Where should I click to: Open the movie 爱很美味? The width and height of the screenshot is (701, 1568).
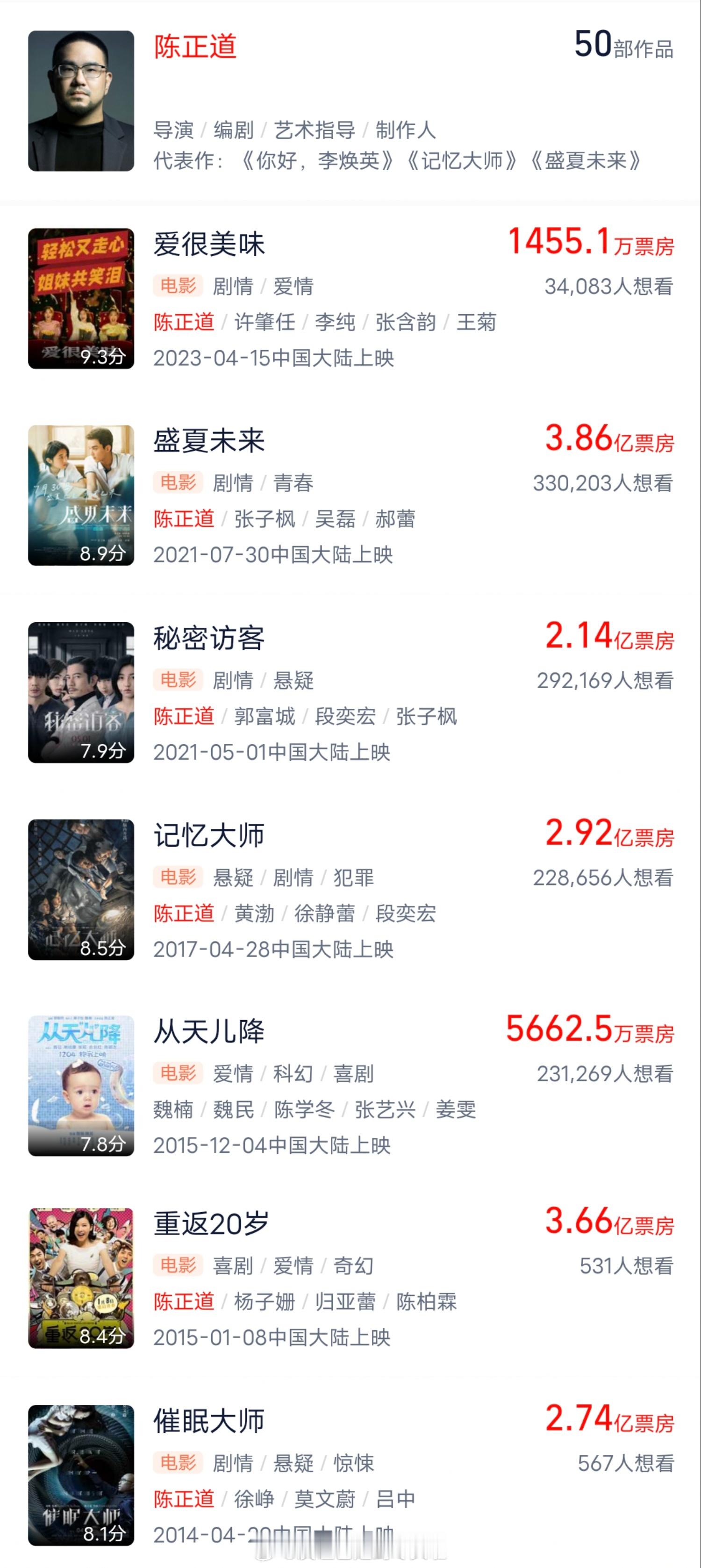[209, 245]
